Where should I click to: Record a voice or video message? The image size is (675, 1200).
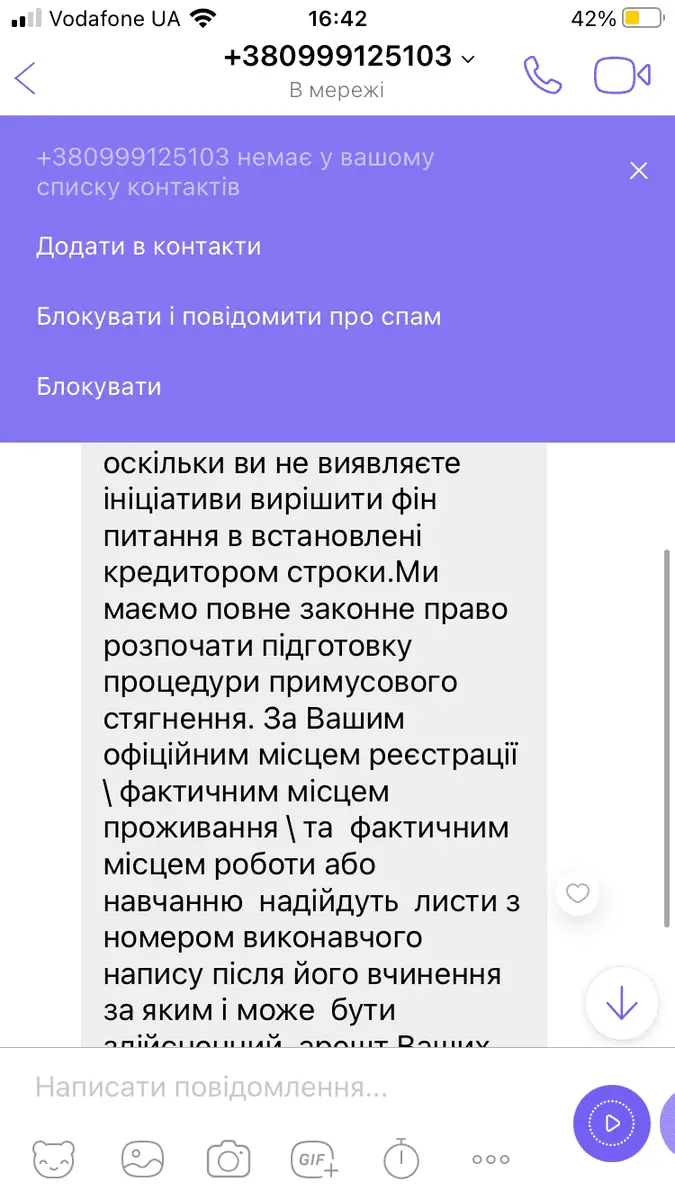611,1123
